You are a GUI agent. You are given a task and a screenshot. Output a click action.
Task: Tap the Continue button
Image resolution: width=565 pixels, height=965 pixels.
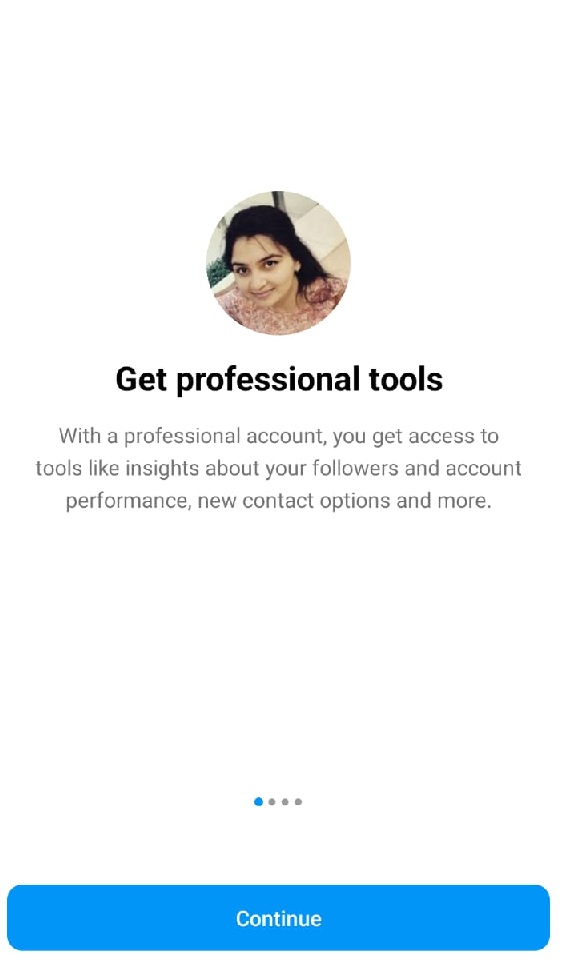(278, 918)
